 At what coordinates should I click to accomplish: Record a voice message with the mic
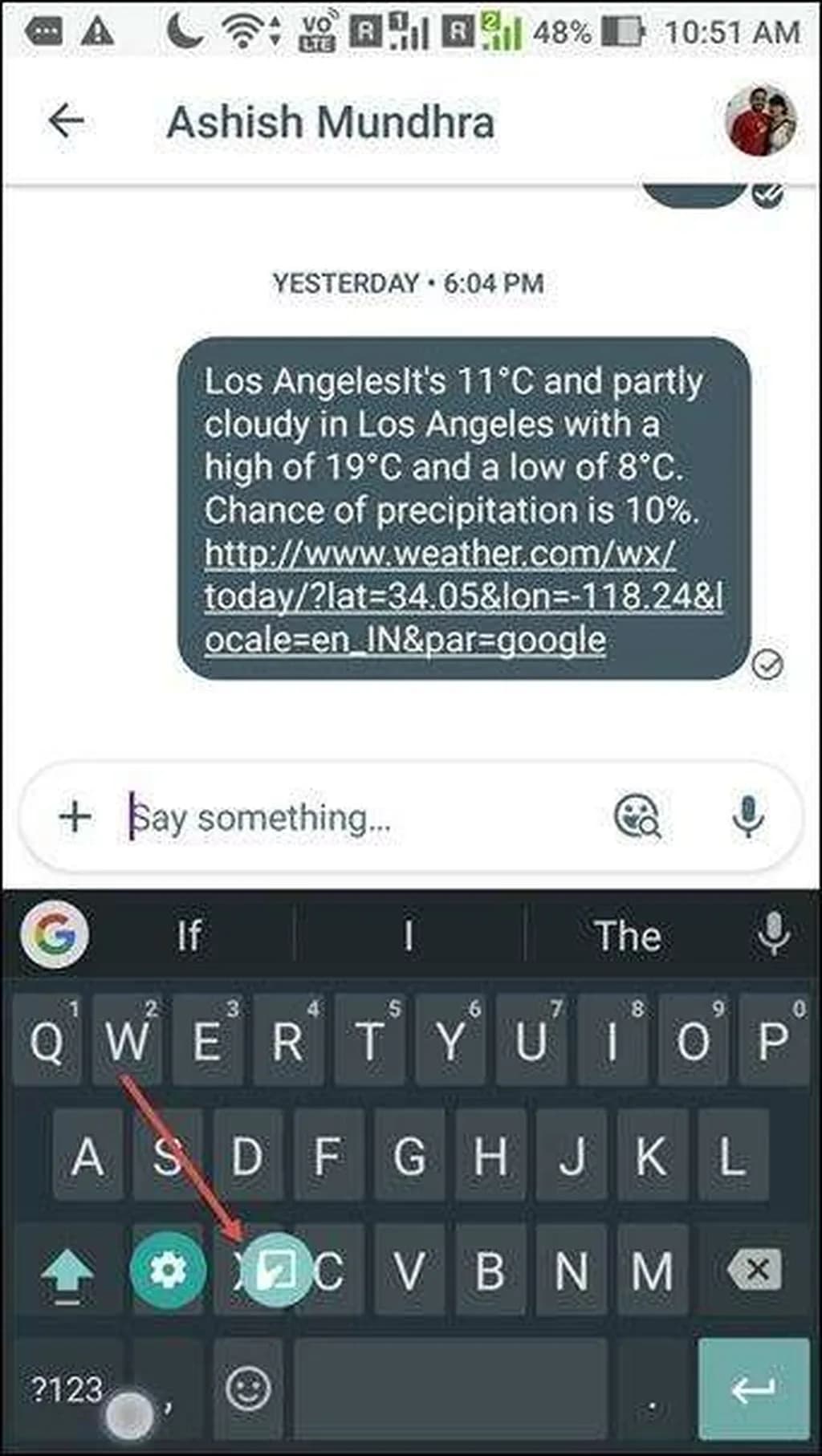[x=747, y=817]
